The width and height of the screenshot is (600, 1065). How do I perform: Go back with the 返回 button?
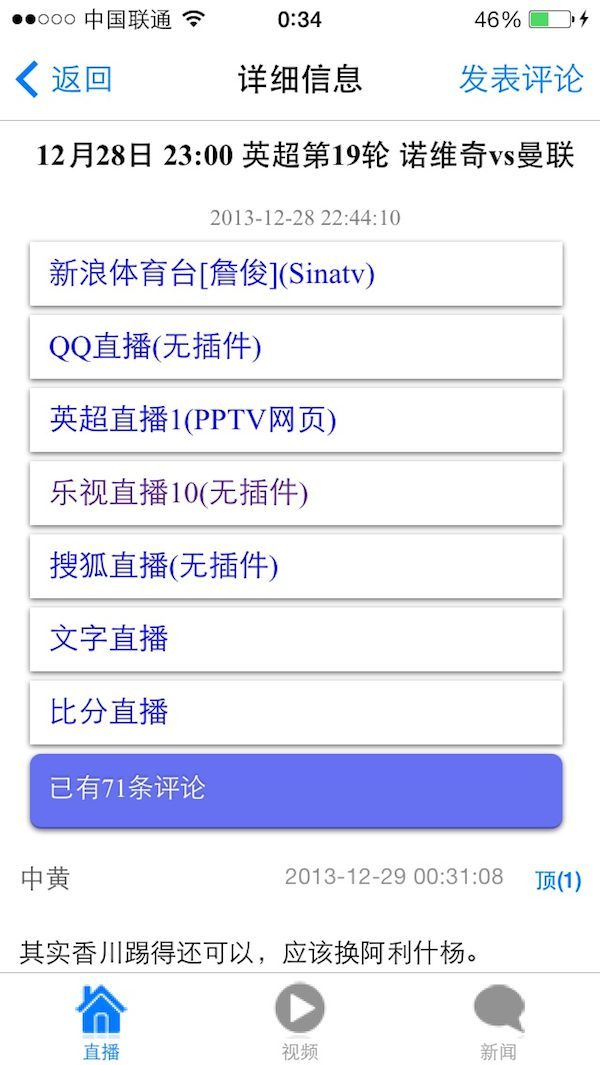click(x=65, y=79)
